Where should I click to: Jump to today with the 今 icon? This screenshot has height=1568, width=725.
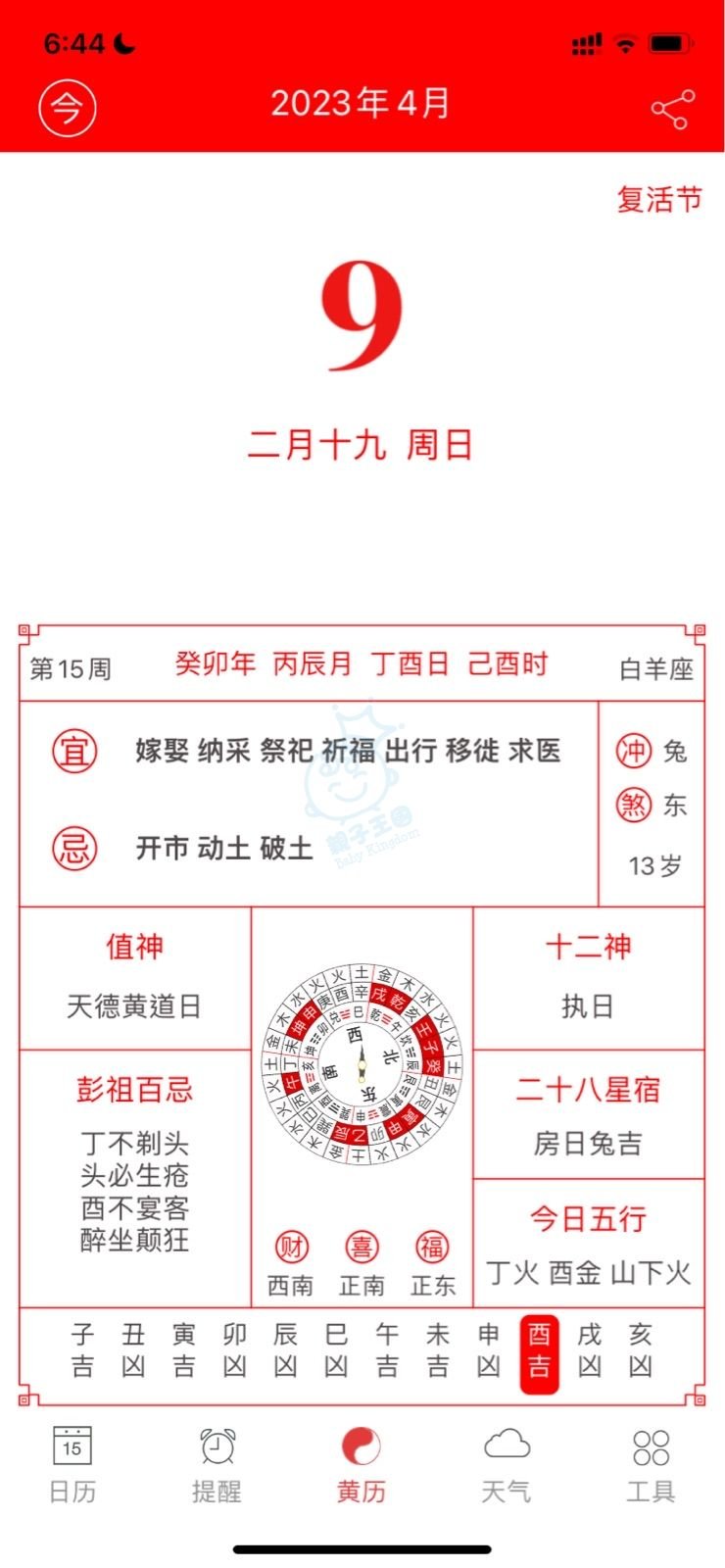tap(67, 106)
